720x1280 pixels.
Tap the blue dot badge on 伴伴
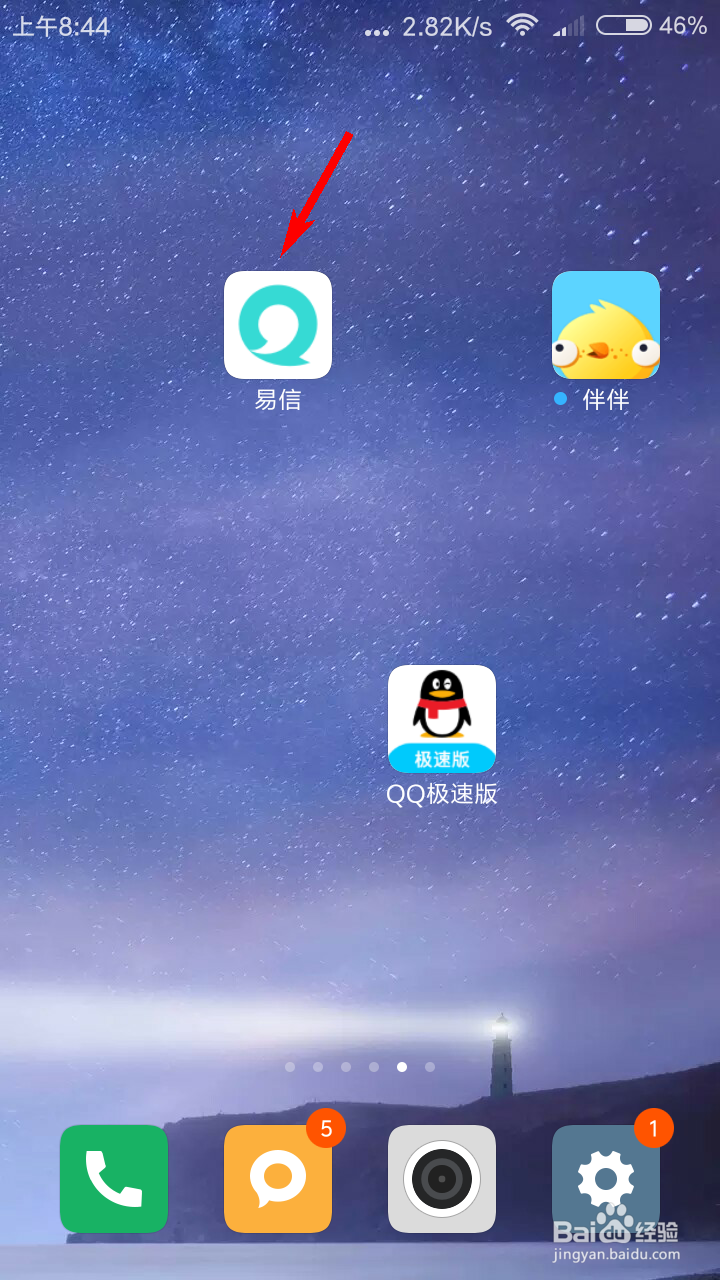pyautogui.click(x=560, y=399)
